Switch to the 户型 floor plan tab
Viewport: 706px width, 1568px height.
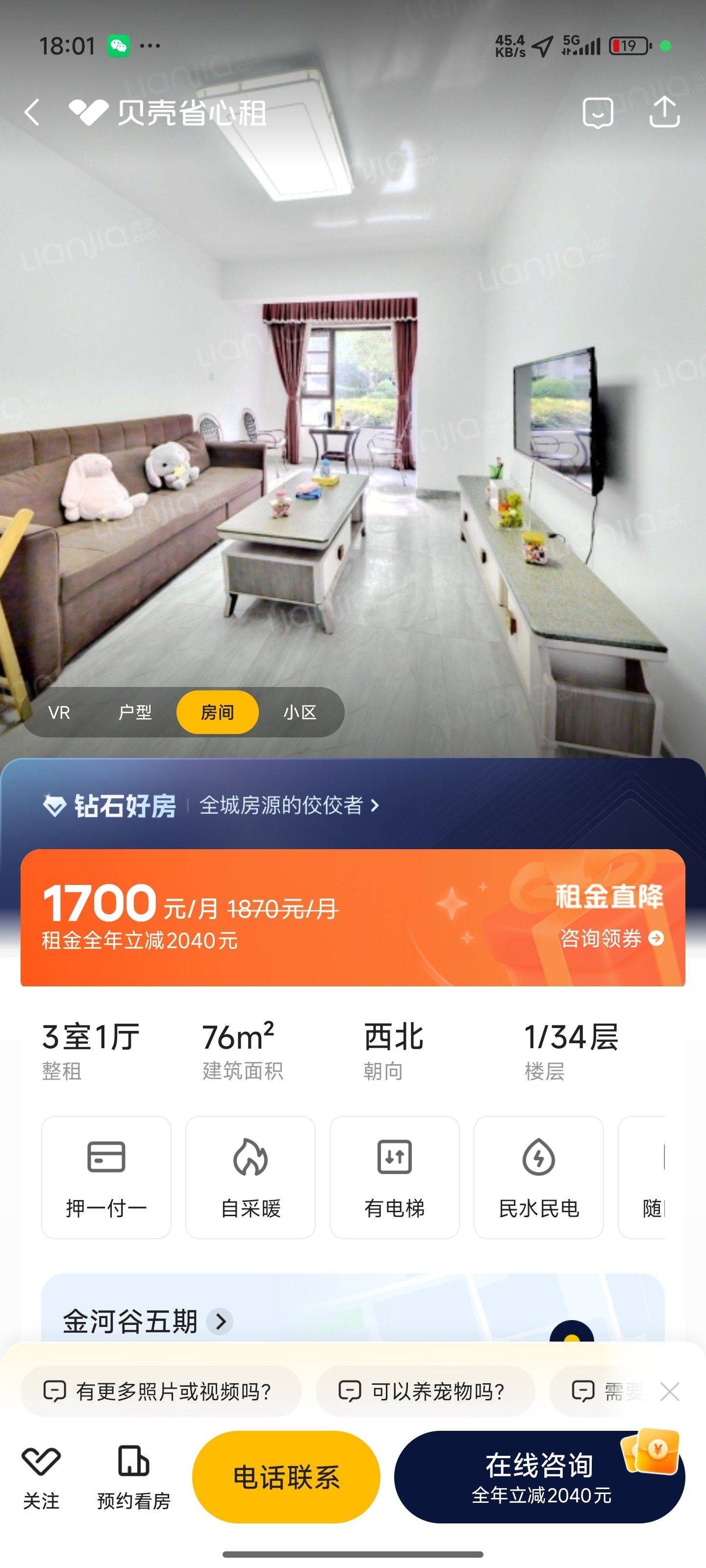135,712
